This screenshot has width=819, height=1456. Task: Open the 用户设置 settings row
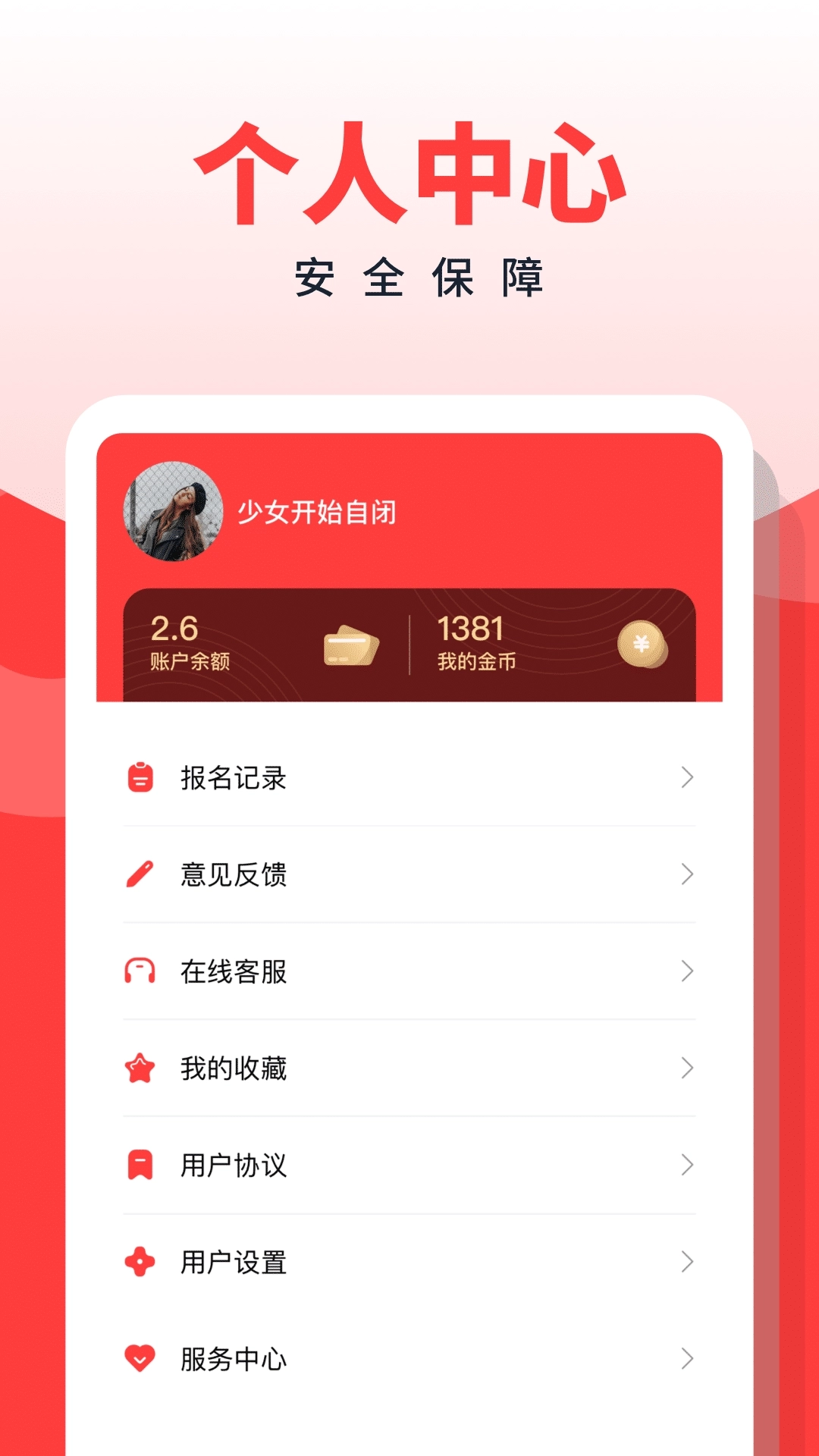pyautogui.click(x=233, y=1263)
